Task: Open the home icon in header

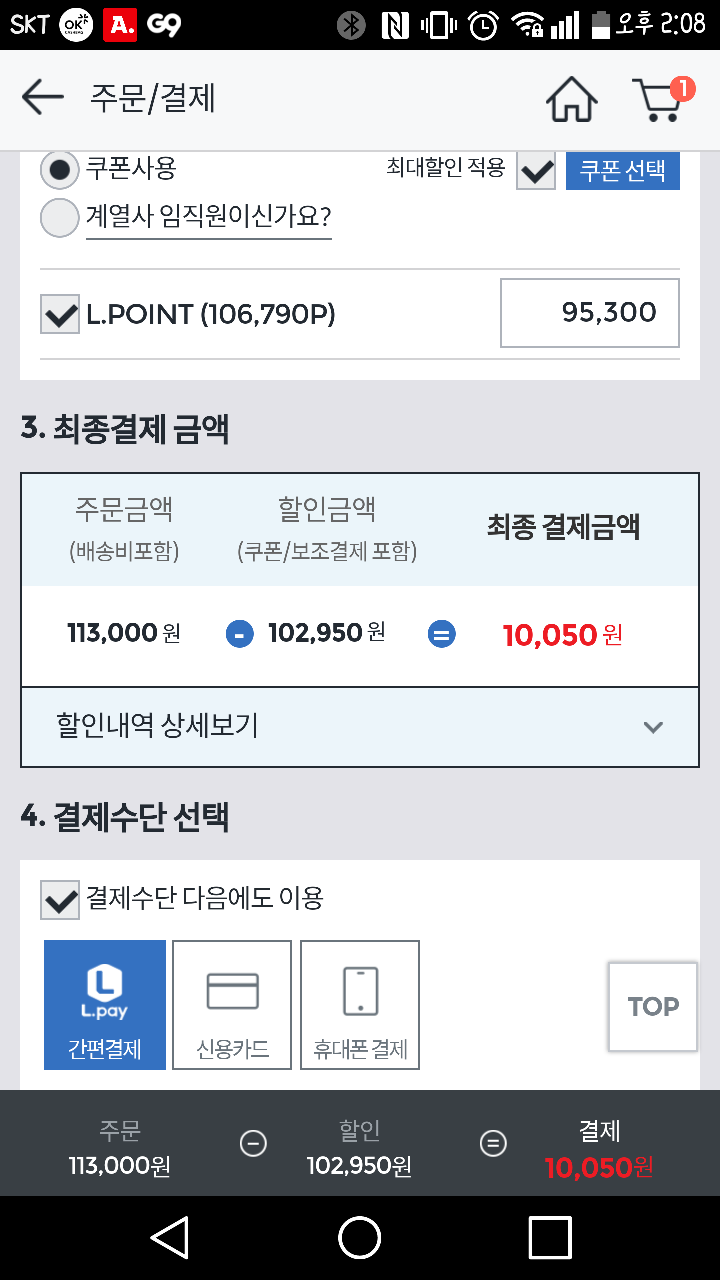Action: [x=572, y=99]
